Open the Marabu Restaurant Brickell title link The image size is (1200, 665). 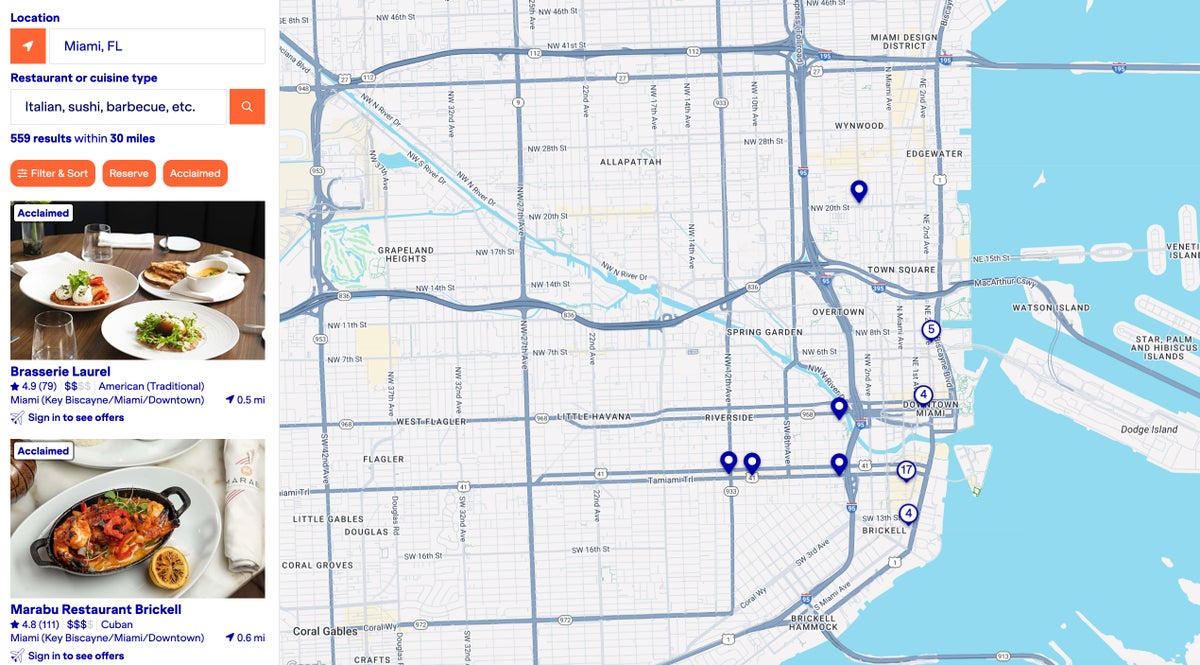click(x=96, y=609)
